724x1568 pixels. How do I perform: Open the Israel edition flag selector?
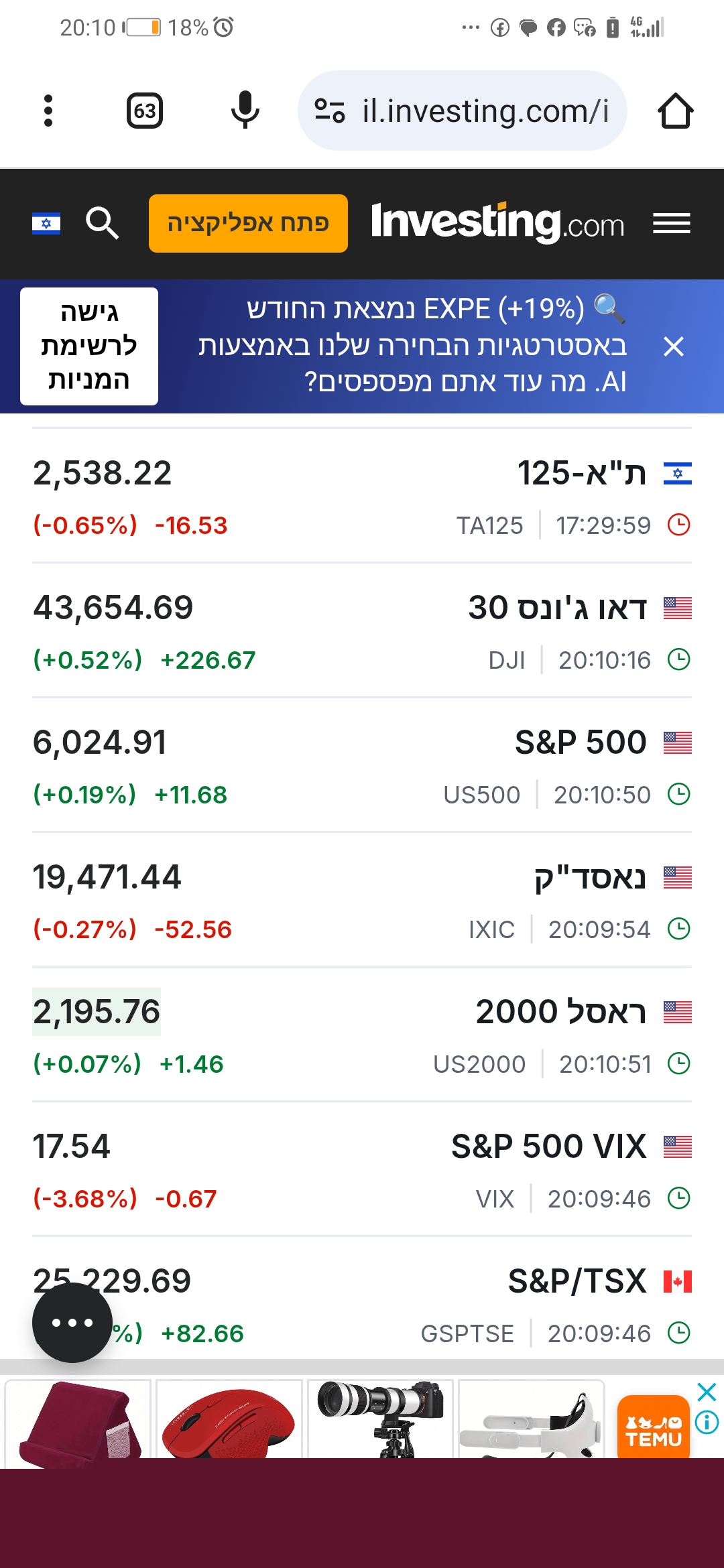click(x=46, y=223)
